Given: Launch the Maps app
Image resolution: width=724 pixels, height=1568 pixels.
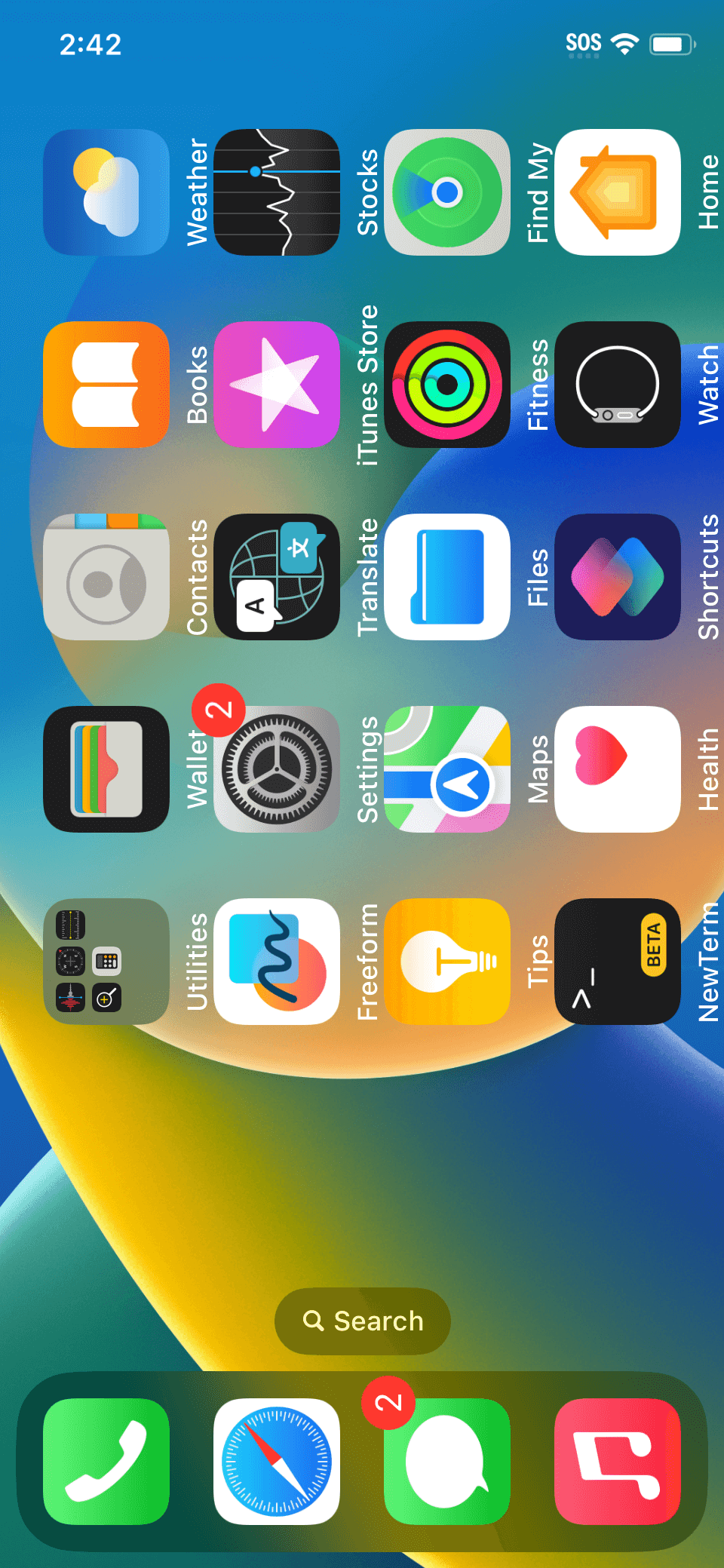Looking at the screenshot, I should 447,769.
